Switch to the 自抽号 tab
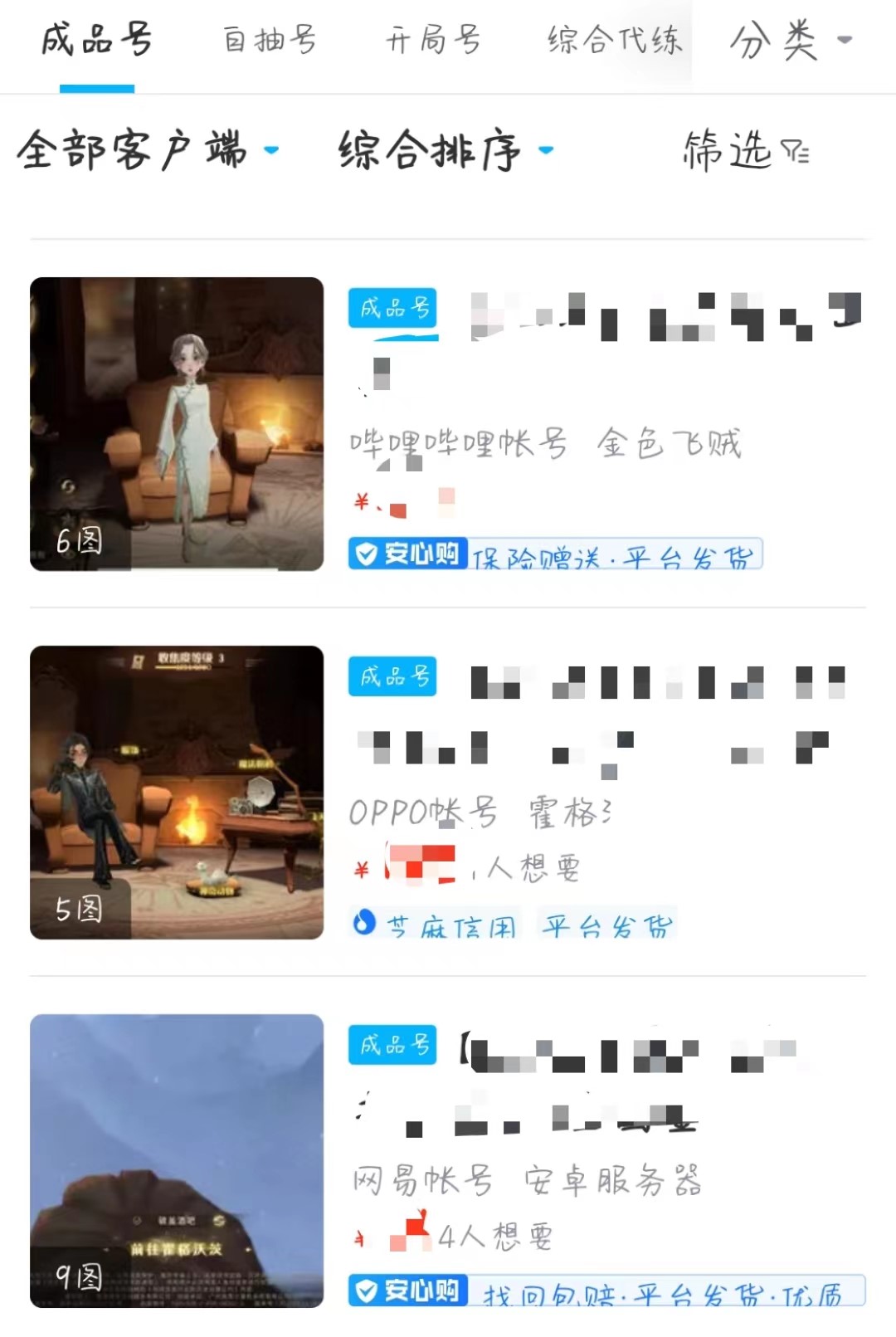 270,40
